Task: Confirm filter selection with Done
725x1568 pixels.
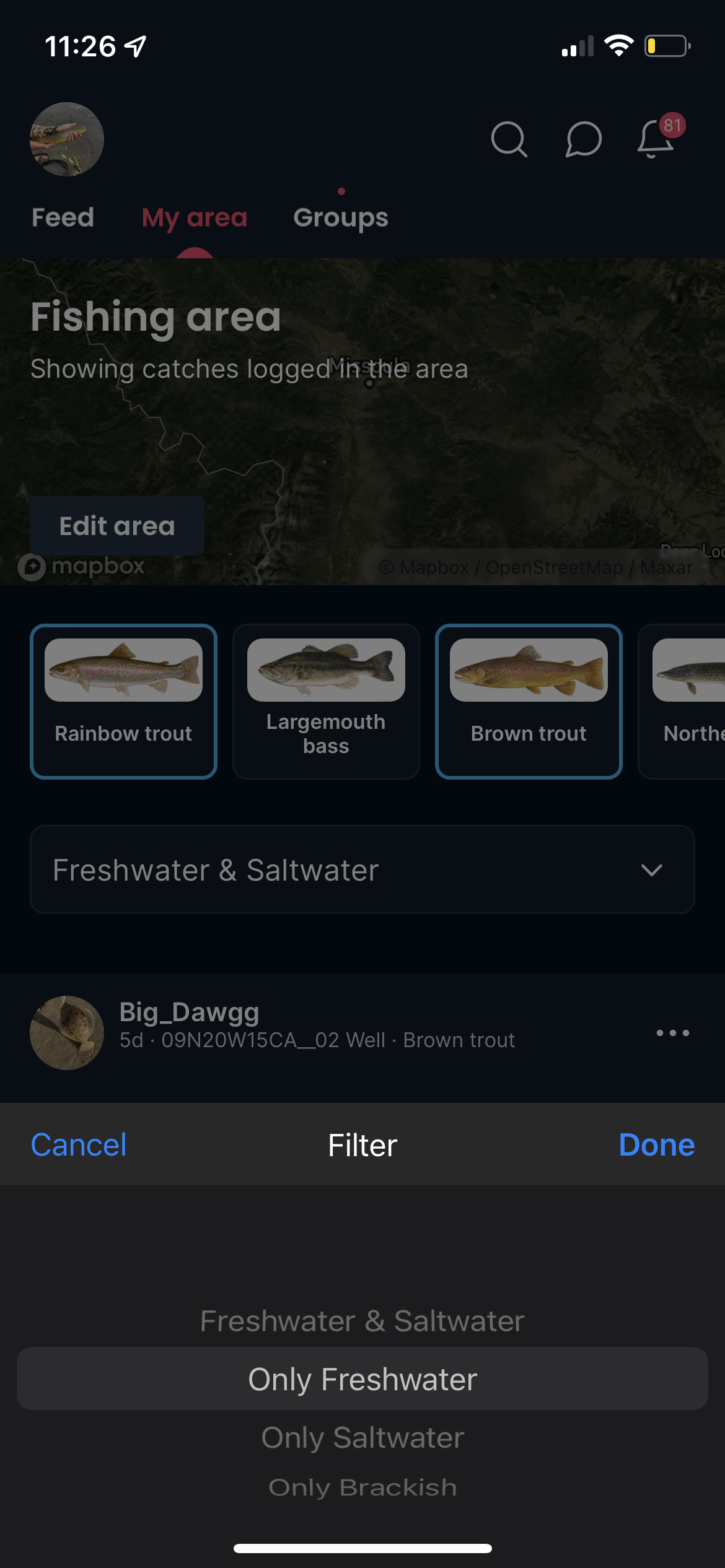Action: [x=656, y=1144]
